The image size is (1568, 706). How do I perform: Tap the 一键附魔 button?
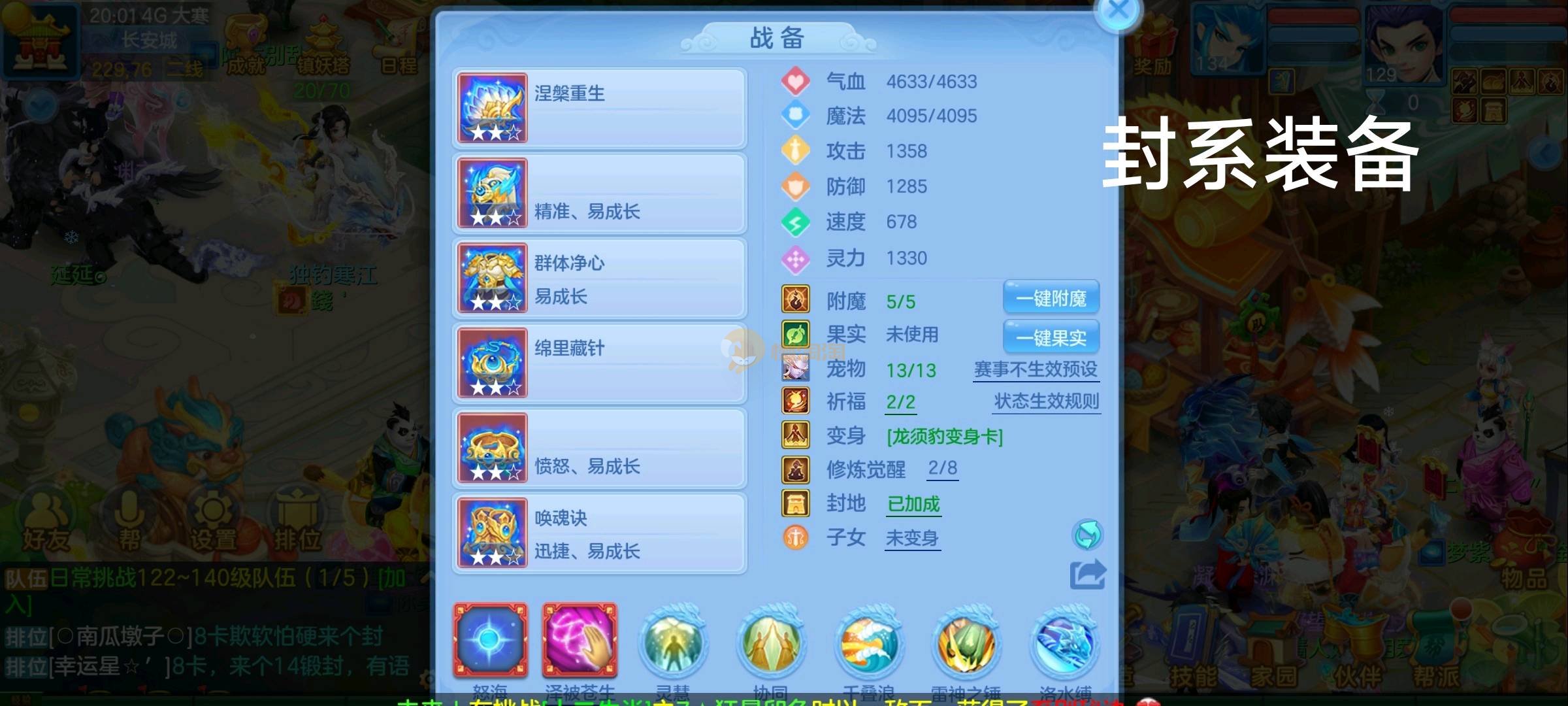coord(1051,299)
